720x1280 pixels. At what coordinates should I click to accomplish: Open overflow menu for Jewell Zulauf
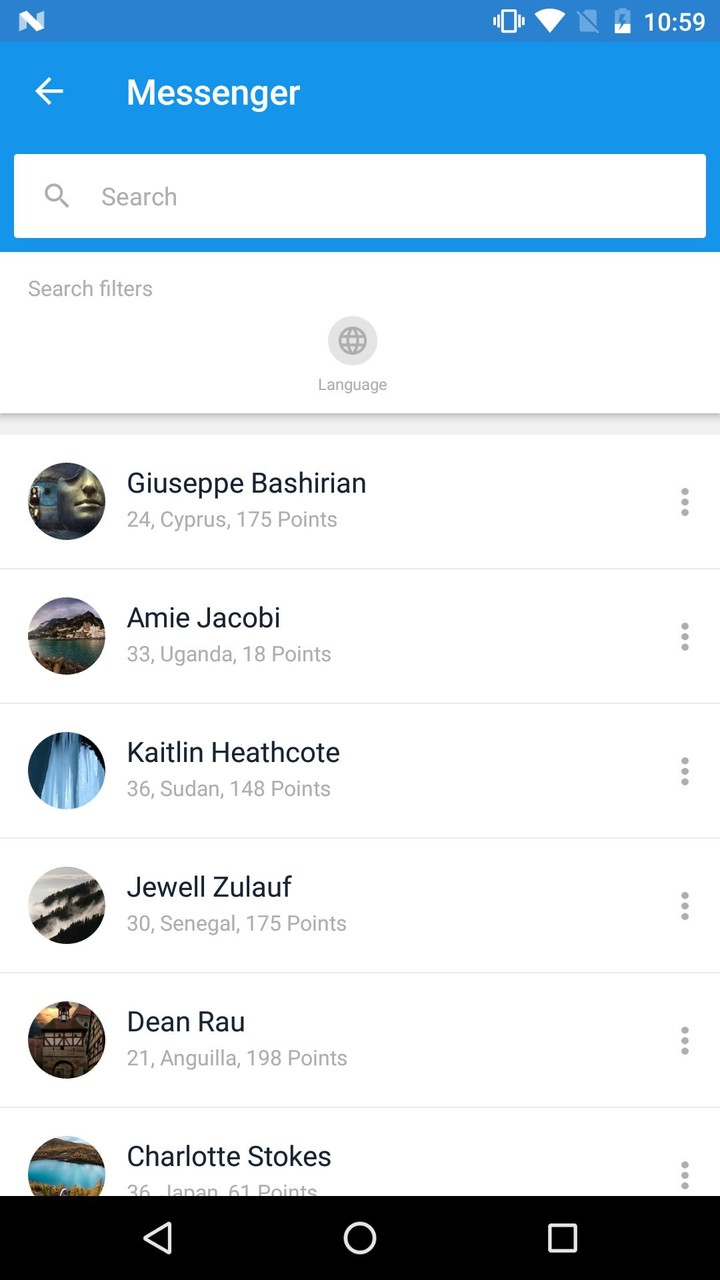[684, 905]
